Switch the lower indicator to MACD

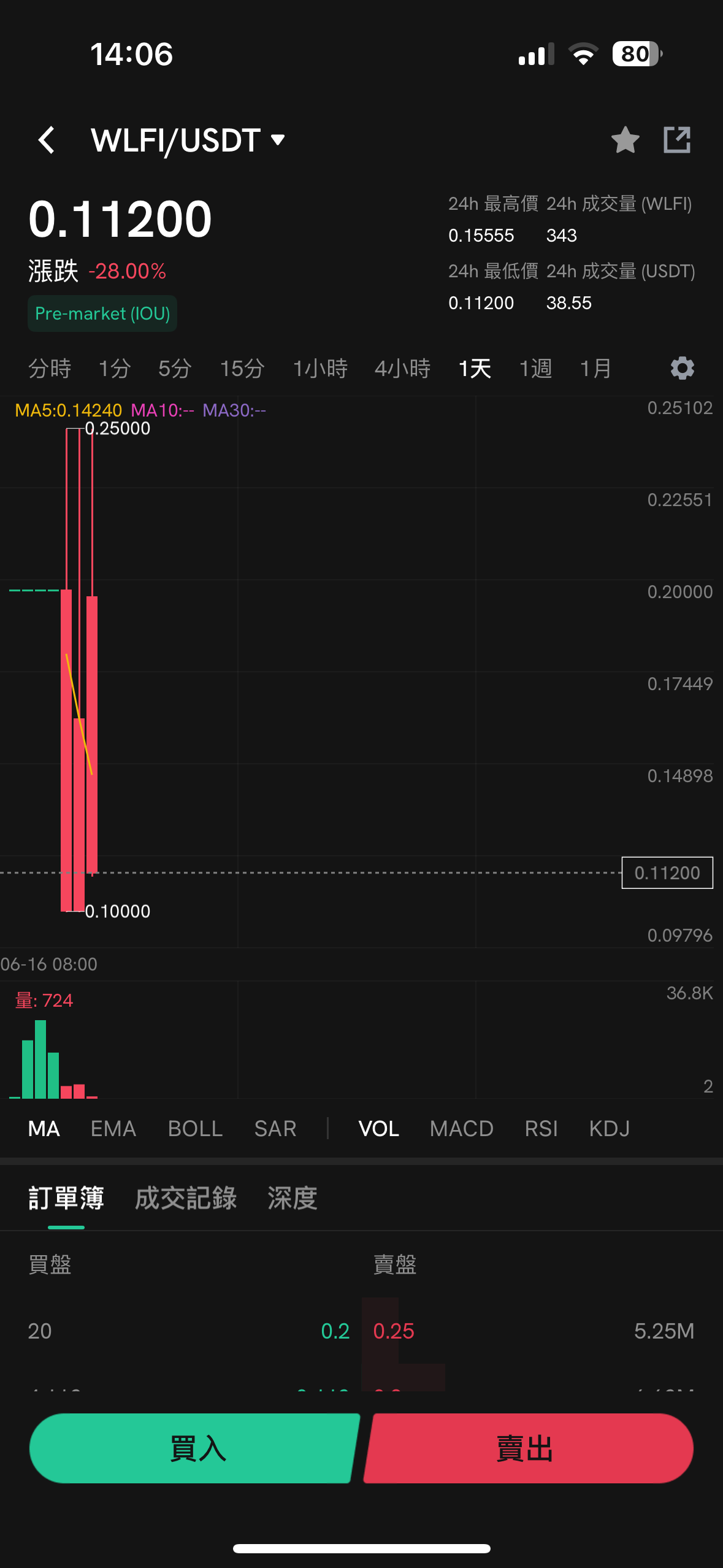click(x=461, y=1128)
